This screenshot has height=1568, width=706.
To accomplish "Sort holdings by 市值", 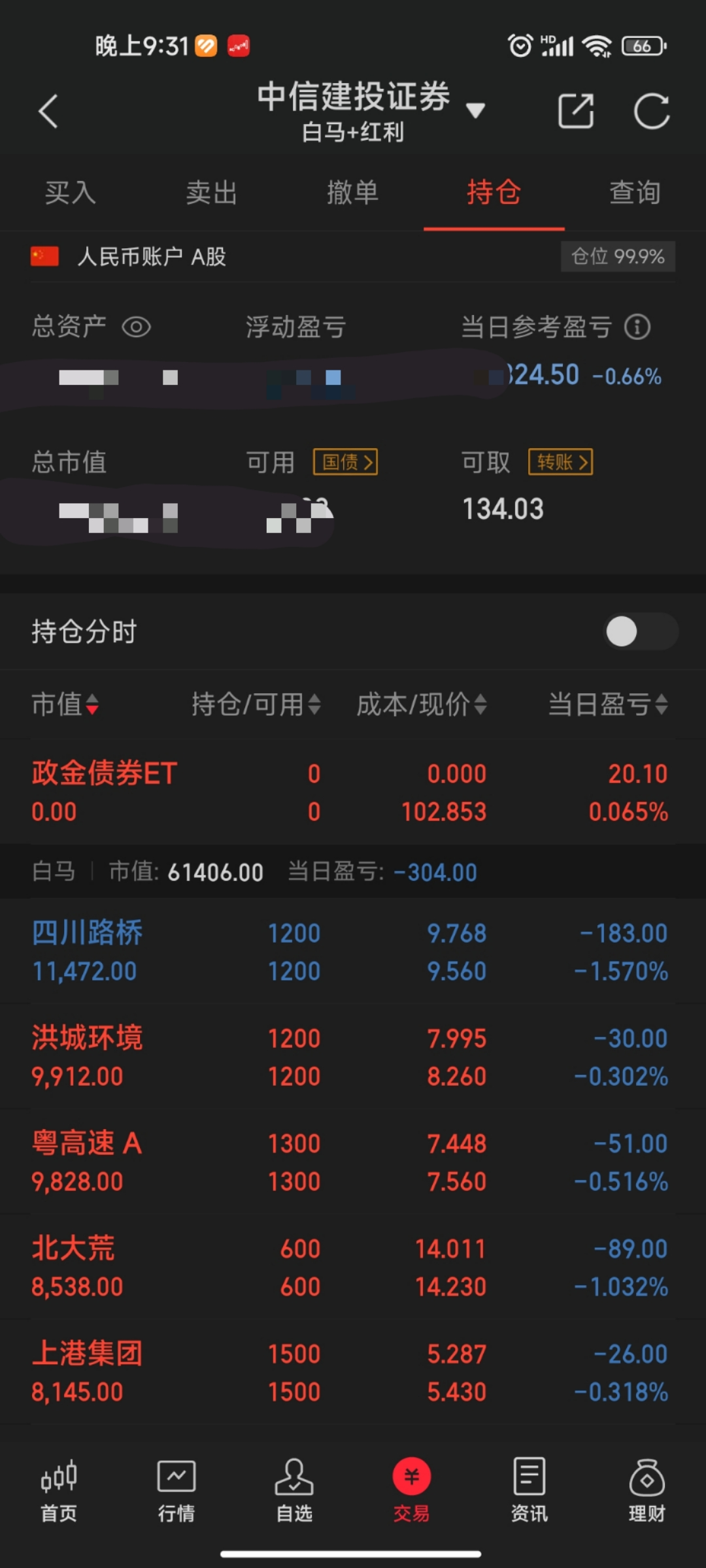I will click(65, 704).
